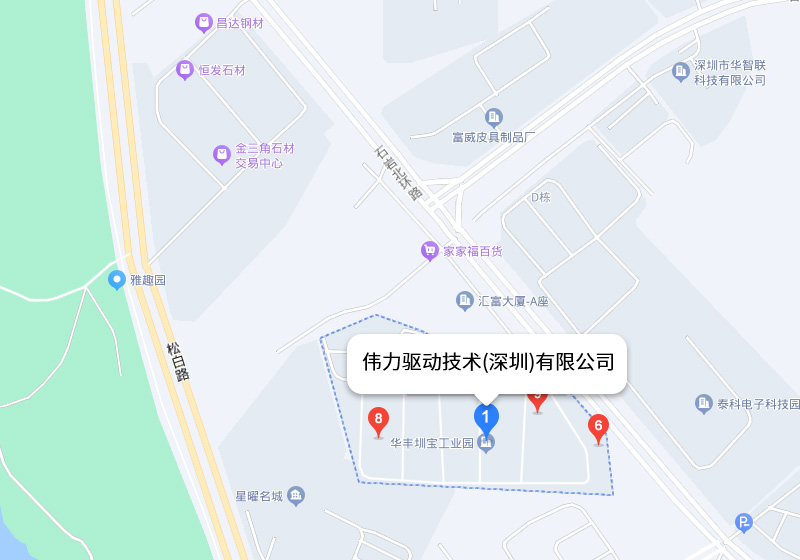Open the 泰科电子科技园 marker

click(703, 404)
